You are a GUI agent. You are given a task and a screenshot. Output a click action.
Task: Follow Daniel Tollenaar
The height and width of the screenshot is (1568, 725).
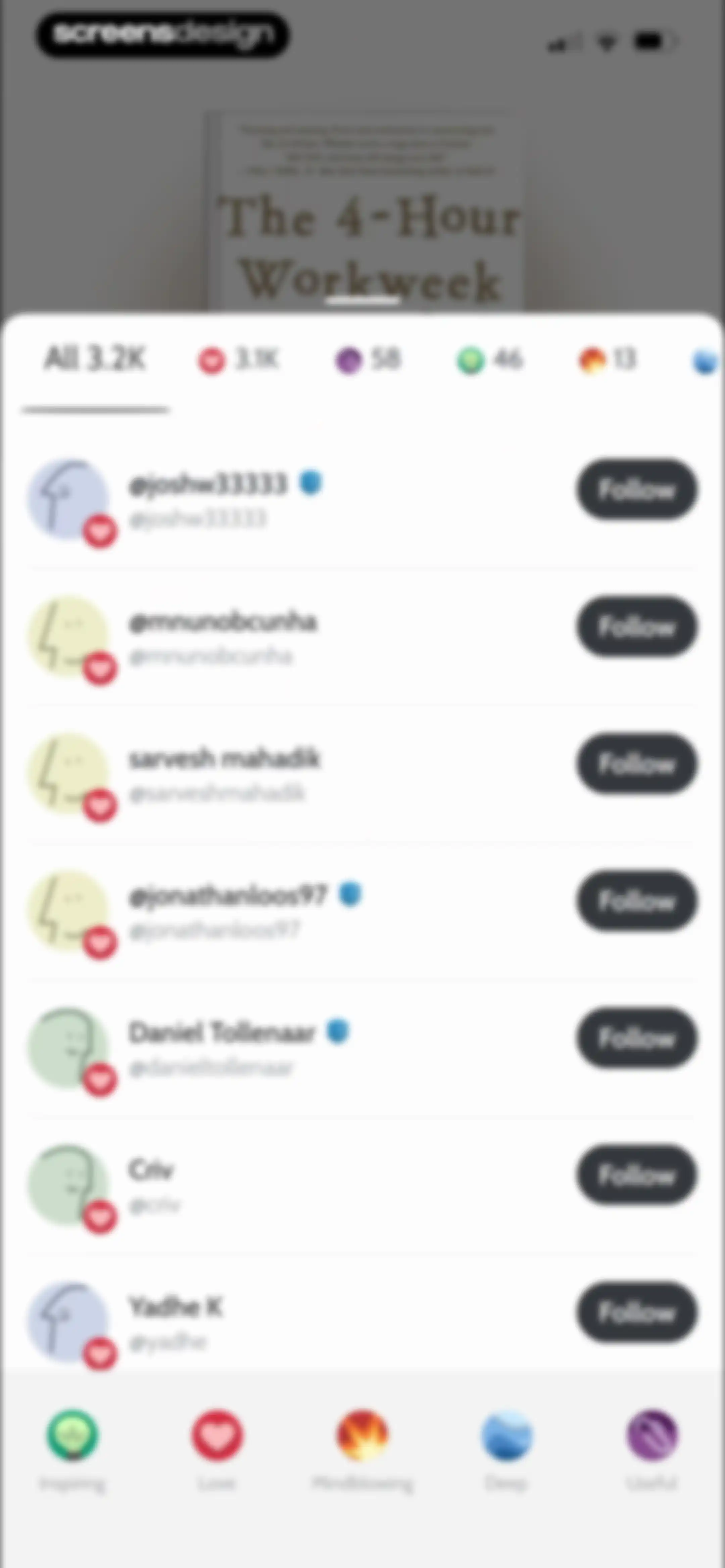pyautogui.click(x=637, y=1038)
